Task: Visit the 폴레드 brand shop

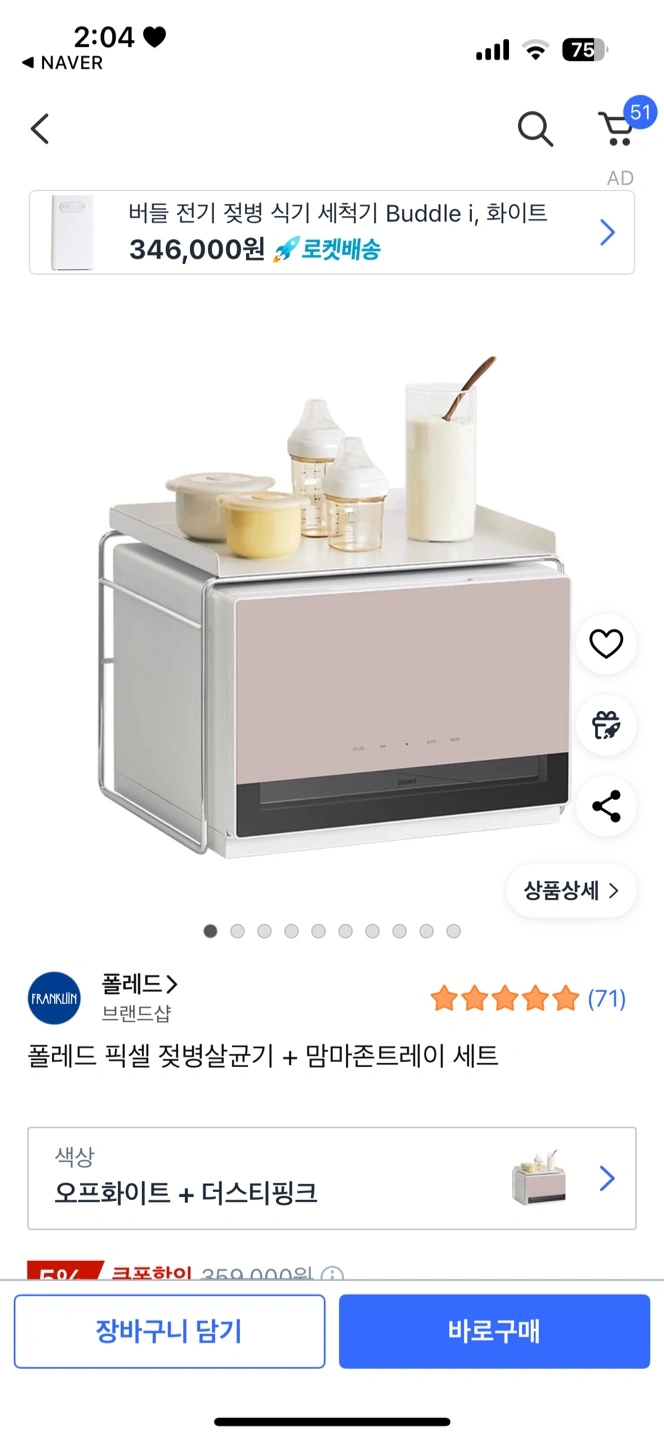Action: (x=139, y=985)
